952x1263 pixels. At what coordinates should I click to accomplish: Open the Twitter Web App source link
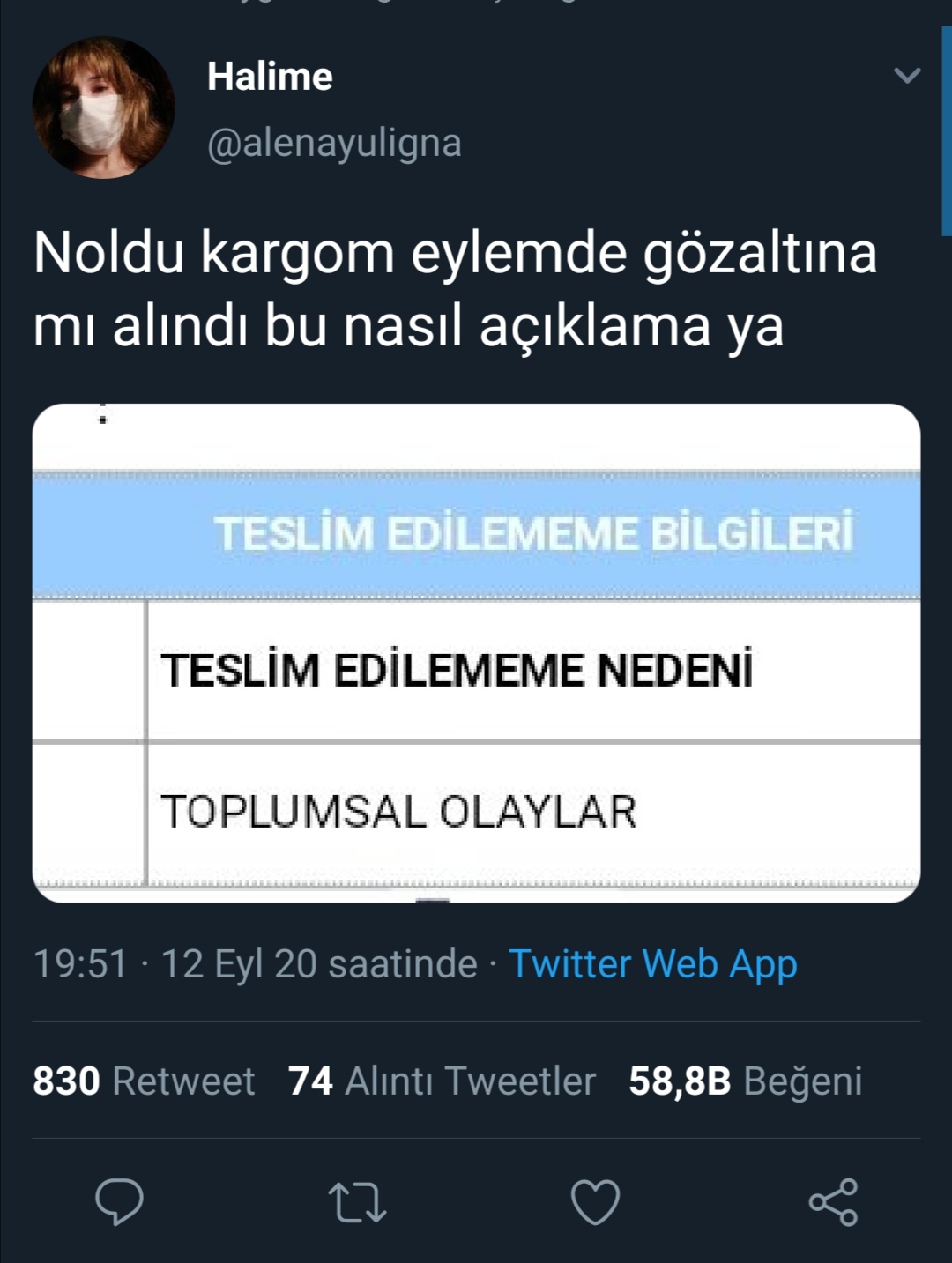pos(652,963)
